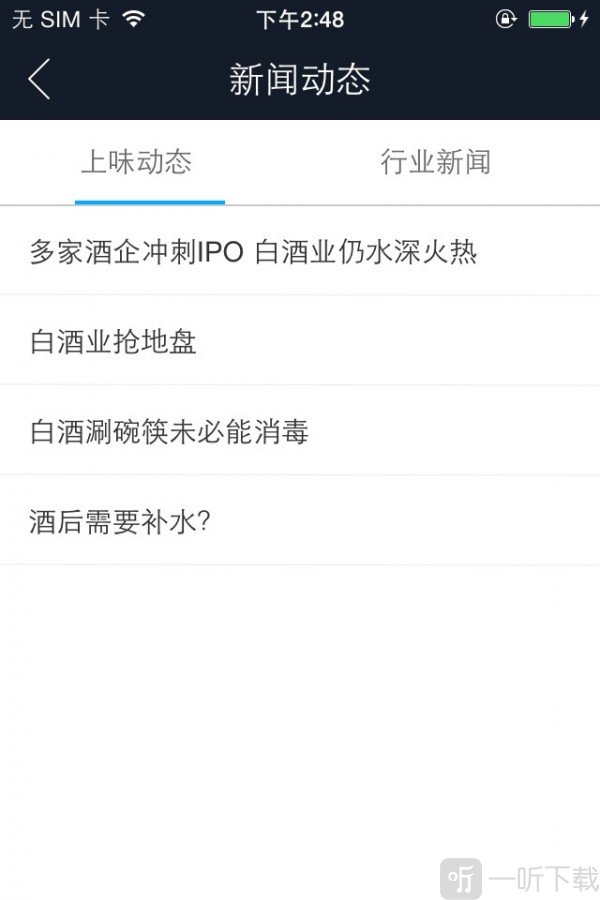Read 白酒涮碗筷未必能消毒 article
This screenshot has width=600, height=900.
tap(170, 432)
